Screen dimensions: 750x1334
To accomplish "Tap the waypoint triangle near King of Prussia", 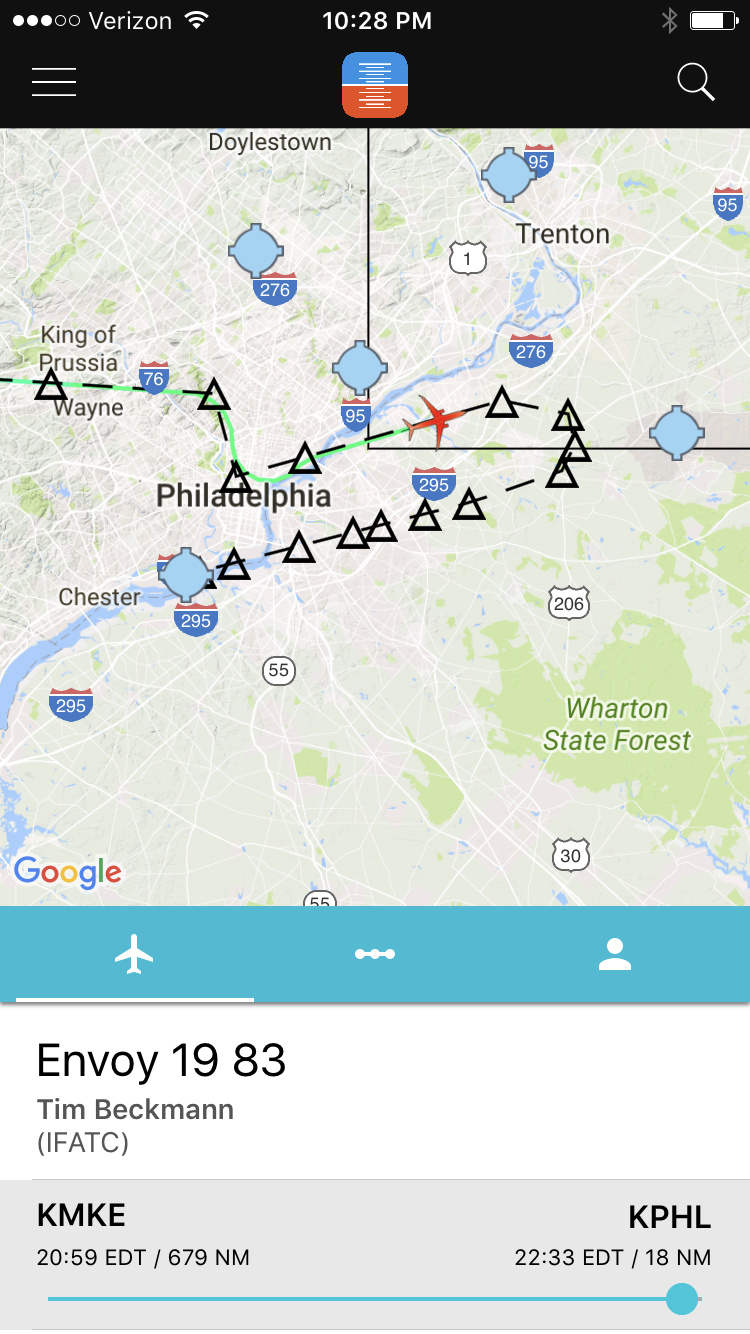I will pyautogui.click(x=51, y=385).
